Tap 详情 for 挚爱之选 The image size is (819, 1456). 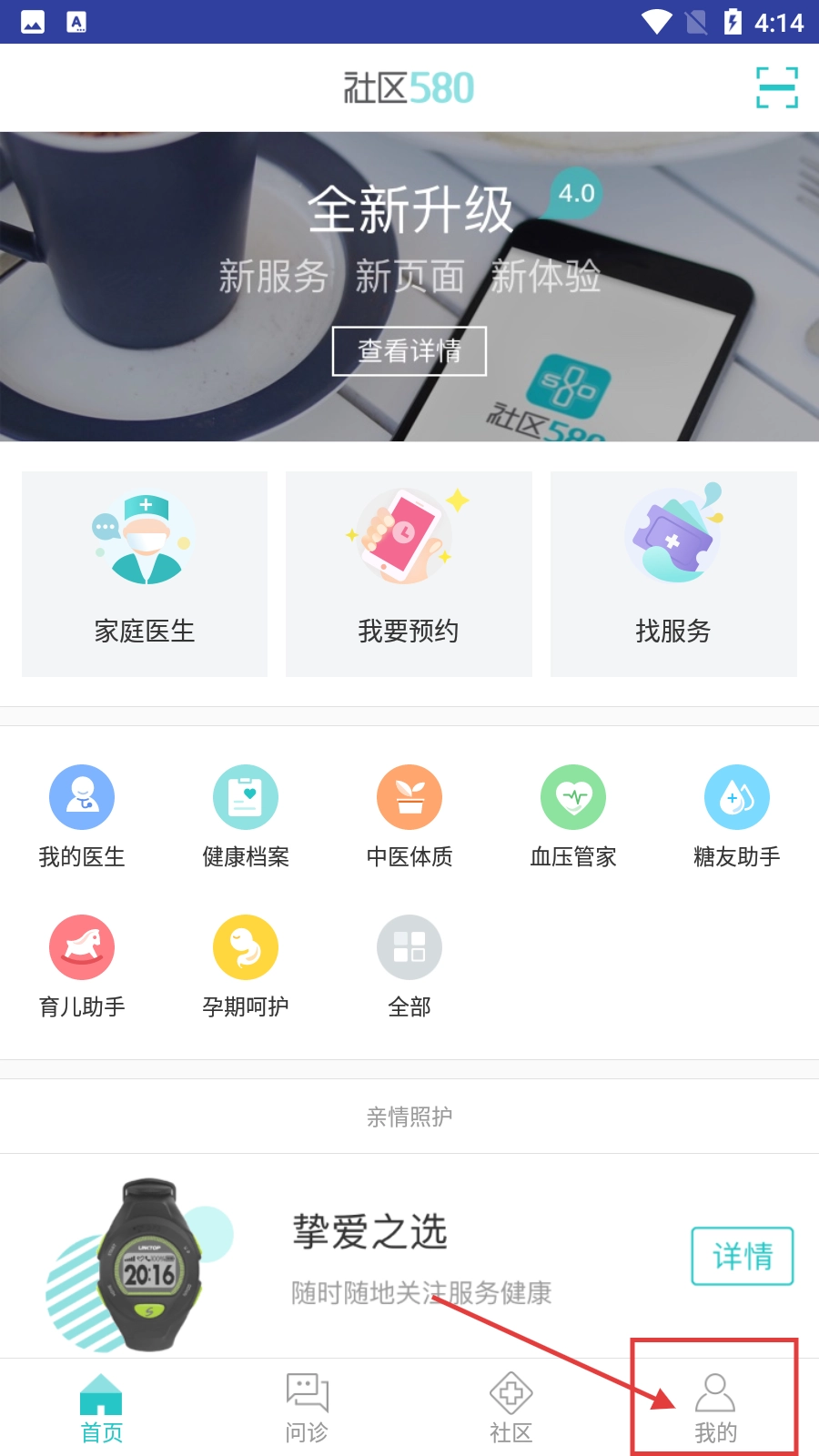point(743,1256)
